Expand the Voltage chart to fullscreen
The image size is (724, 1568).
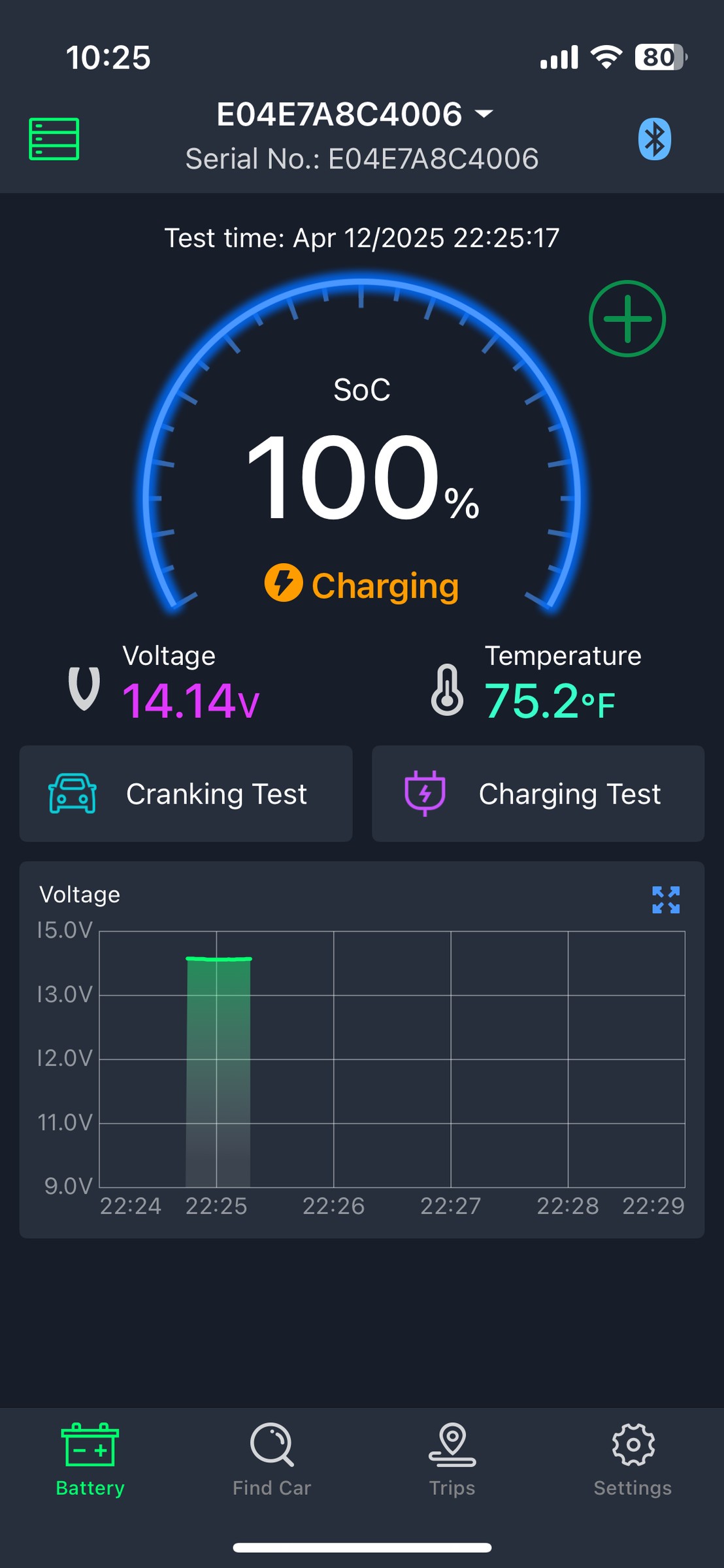point(666,900)
